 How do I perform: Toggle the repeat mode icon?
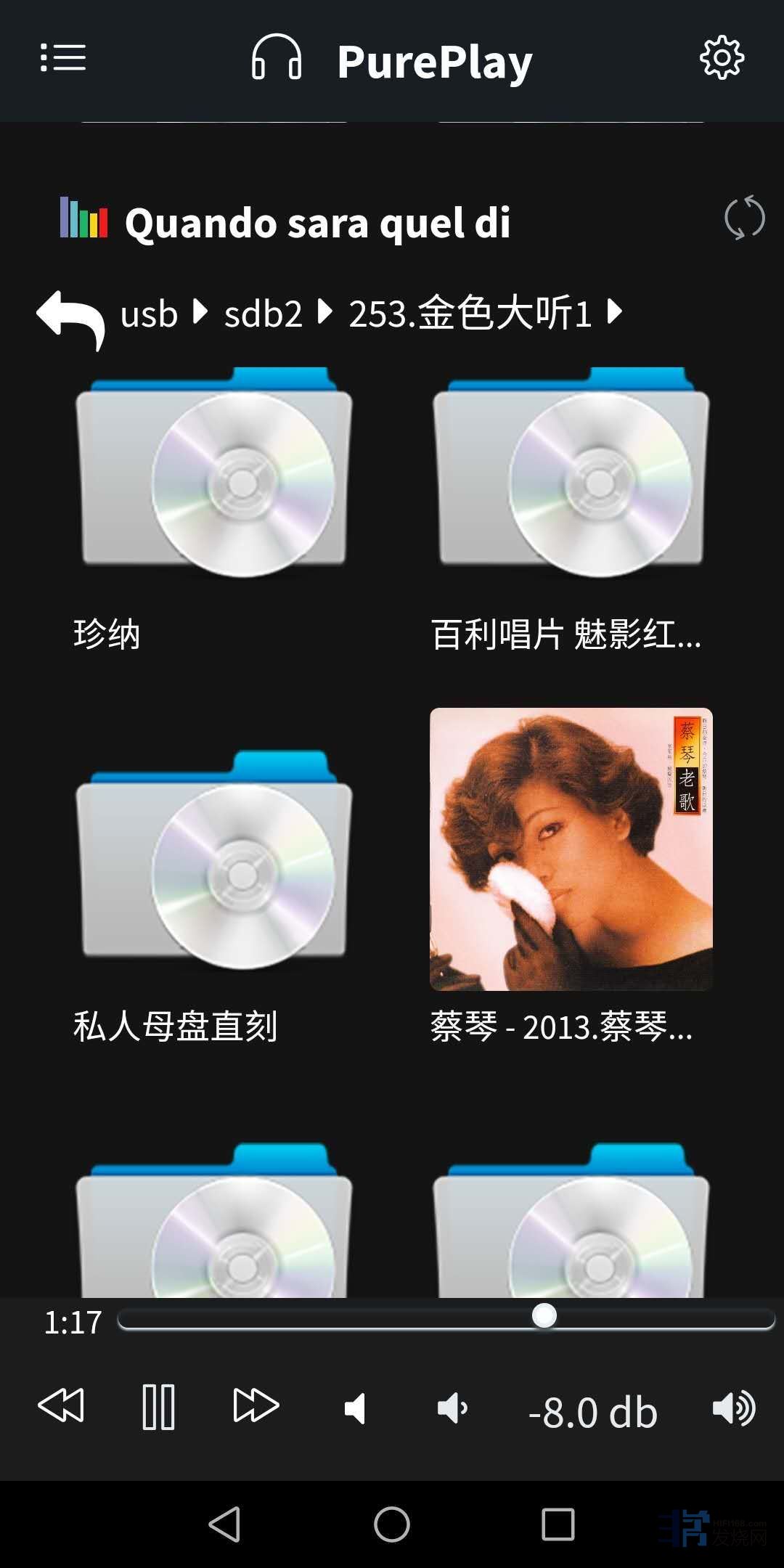click(x=744, y=218)
